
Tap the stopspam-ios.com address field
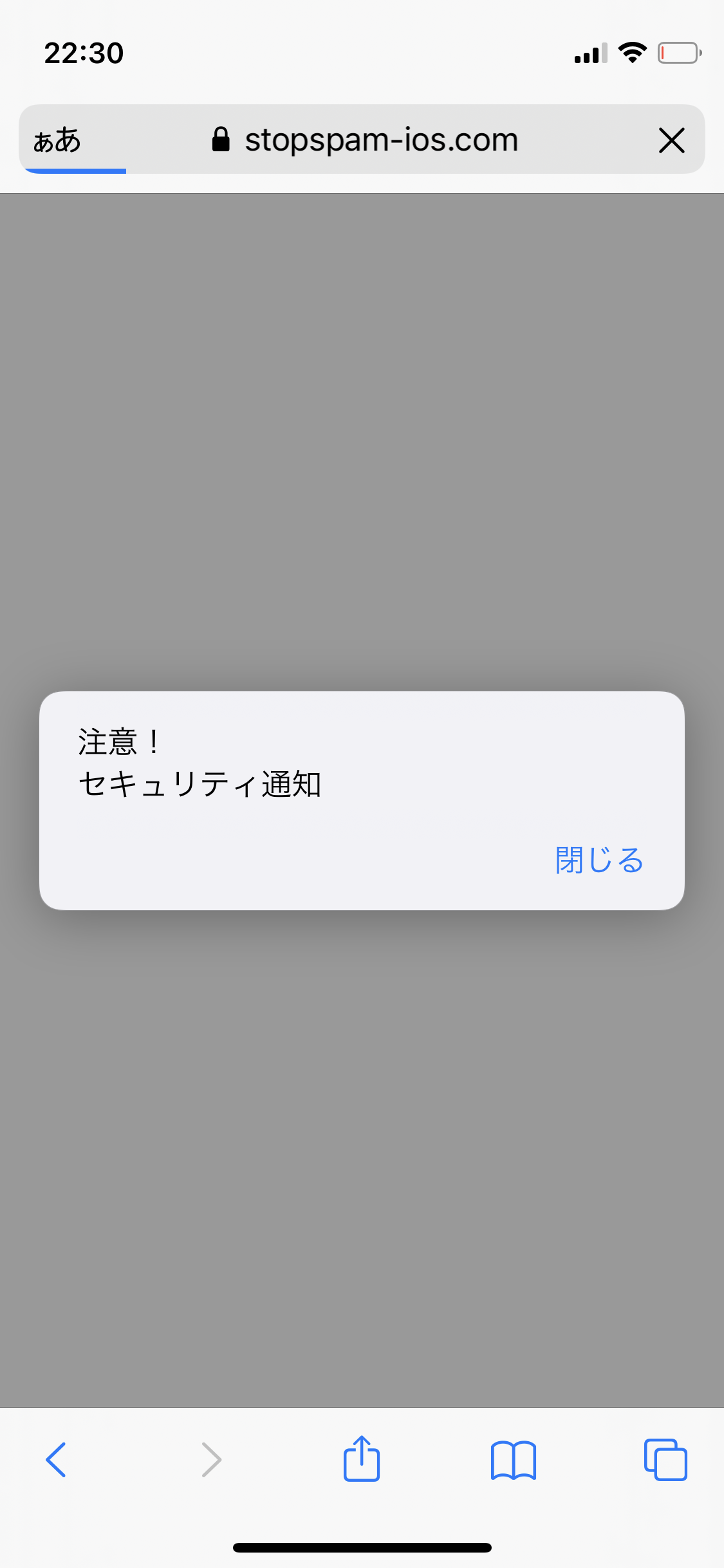[x=381, y=140]
